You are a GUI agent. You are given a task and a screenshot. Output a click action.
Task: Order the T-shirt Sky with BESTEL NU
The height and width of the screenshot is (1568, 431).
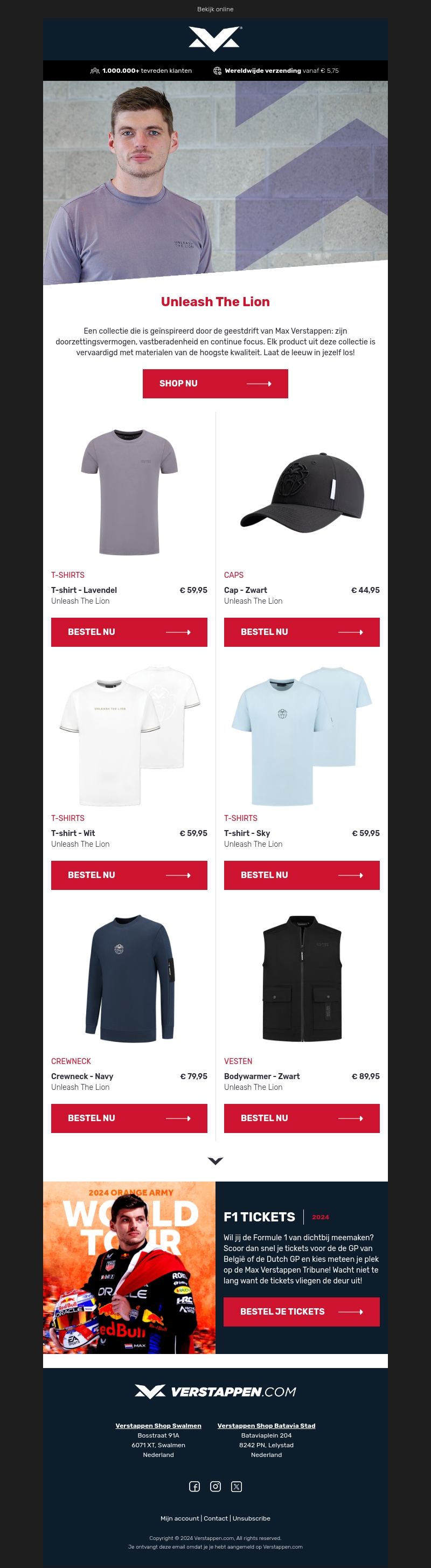tap(301, 875)
